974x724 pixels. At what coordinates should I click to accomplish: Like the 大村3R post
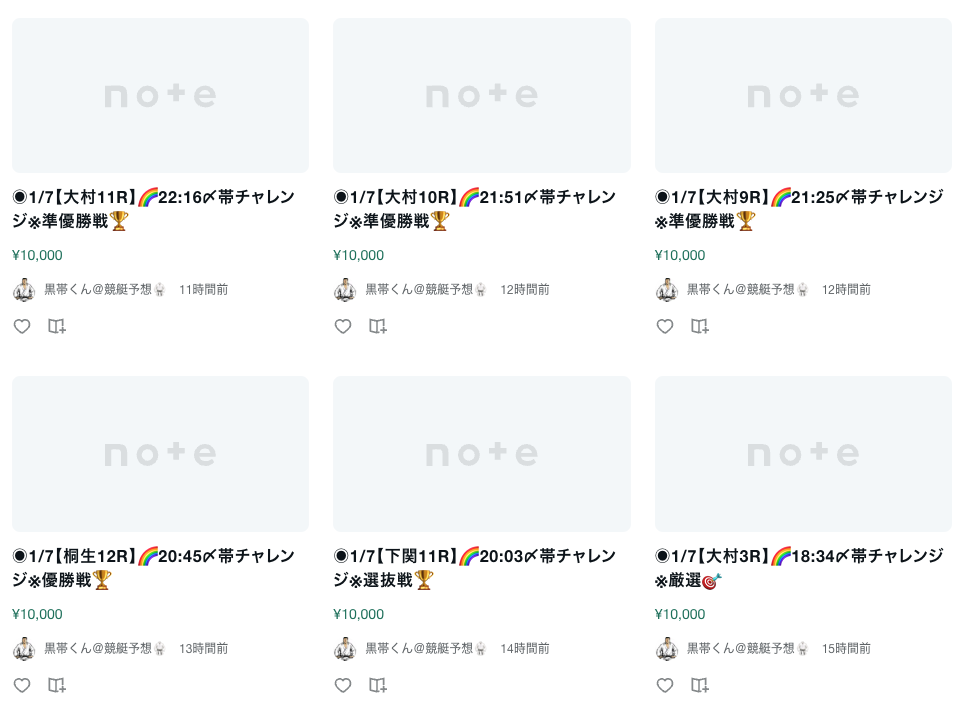coord(665,685)
